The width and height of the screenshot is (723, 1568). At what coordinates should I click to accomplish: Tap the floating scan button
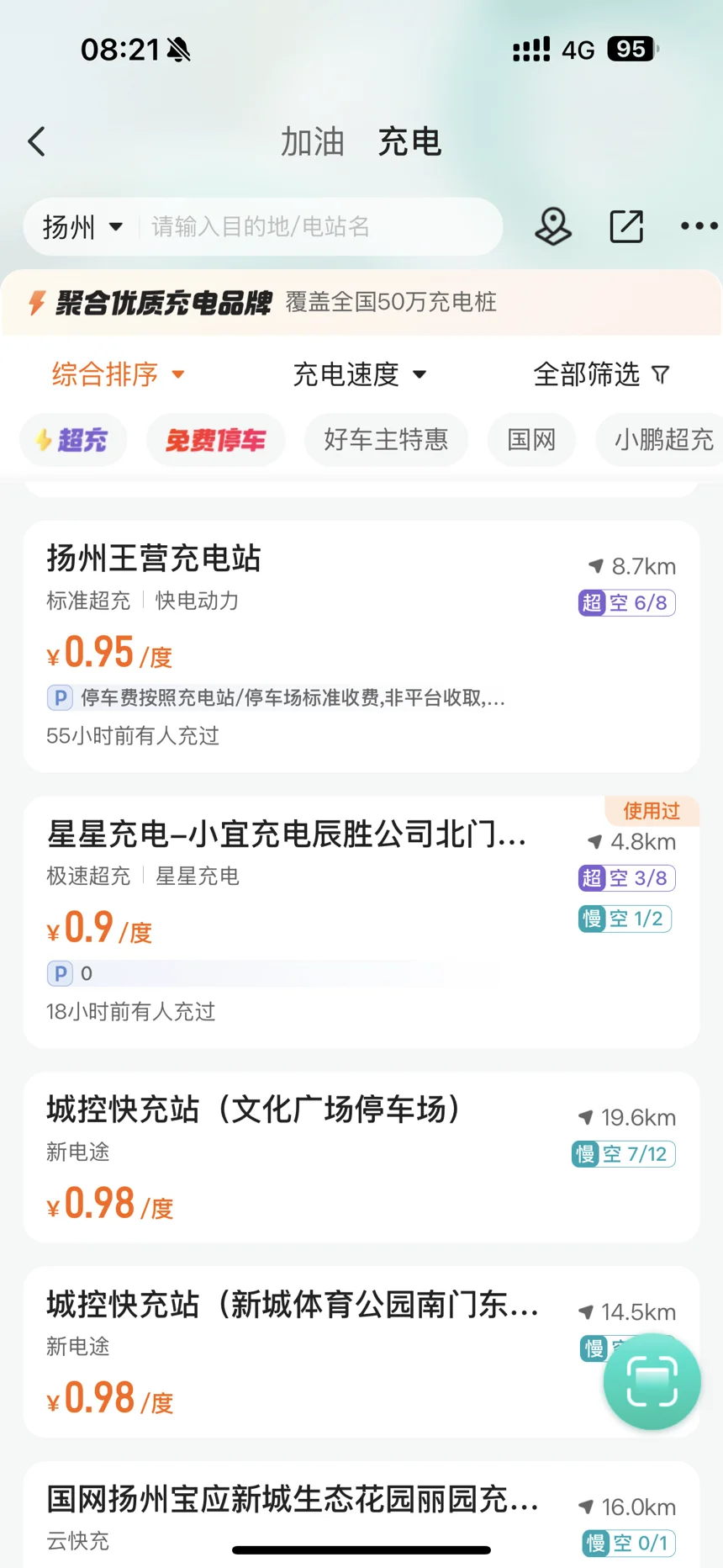point(652,1381)
